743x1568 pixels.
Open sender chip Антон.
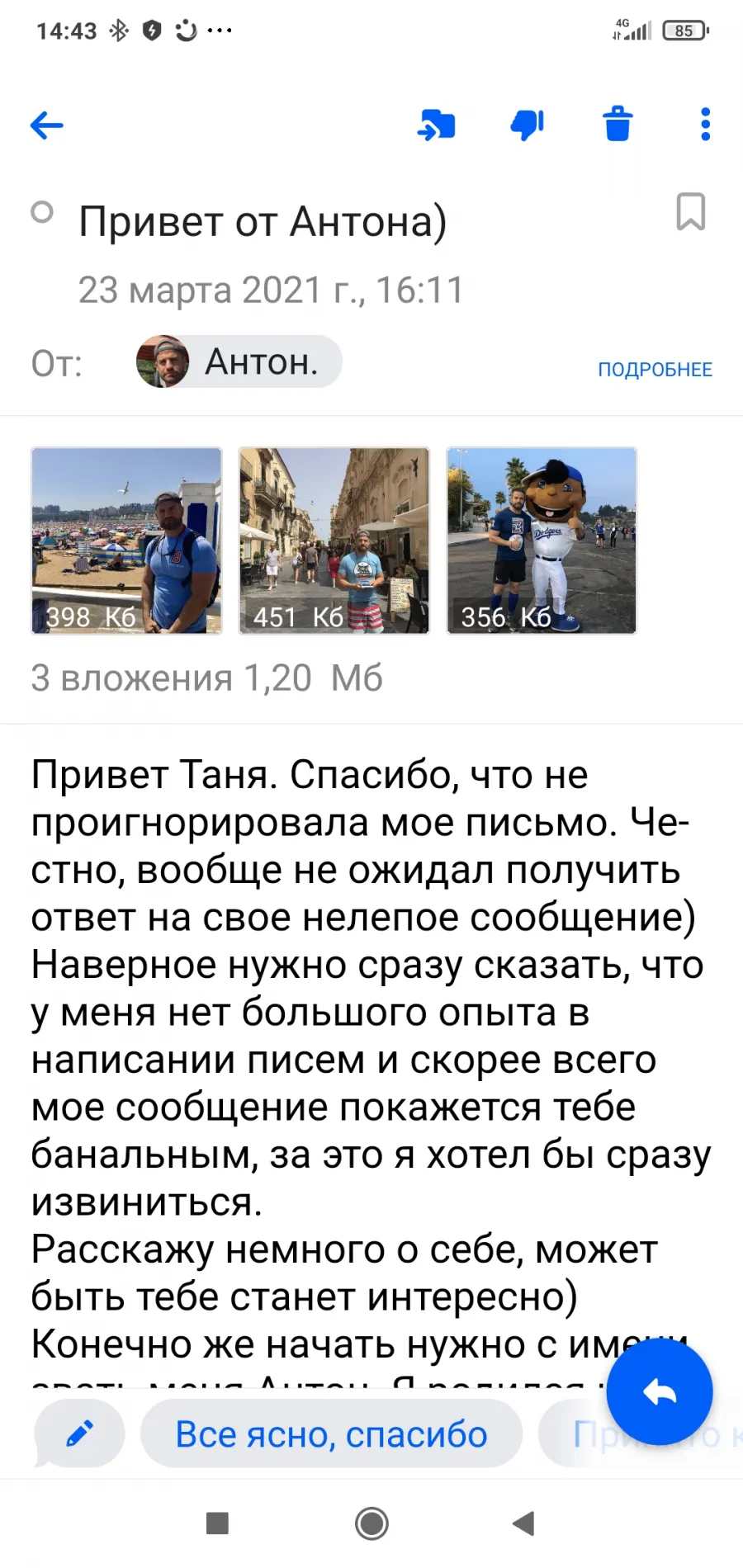pyautogui.click(x=239, y=361)
